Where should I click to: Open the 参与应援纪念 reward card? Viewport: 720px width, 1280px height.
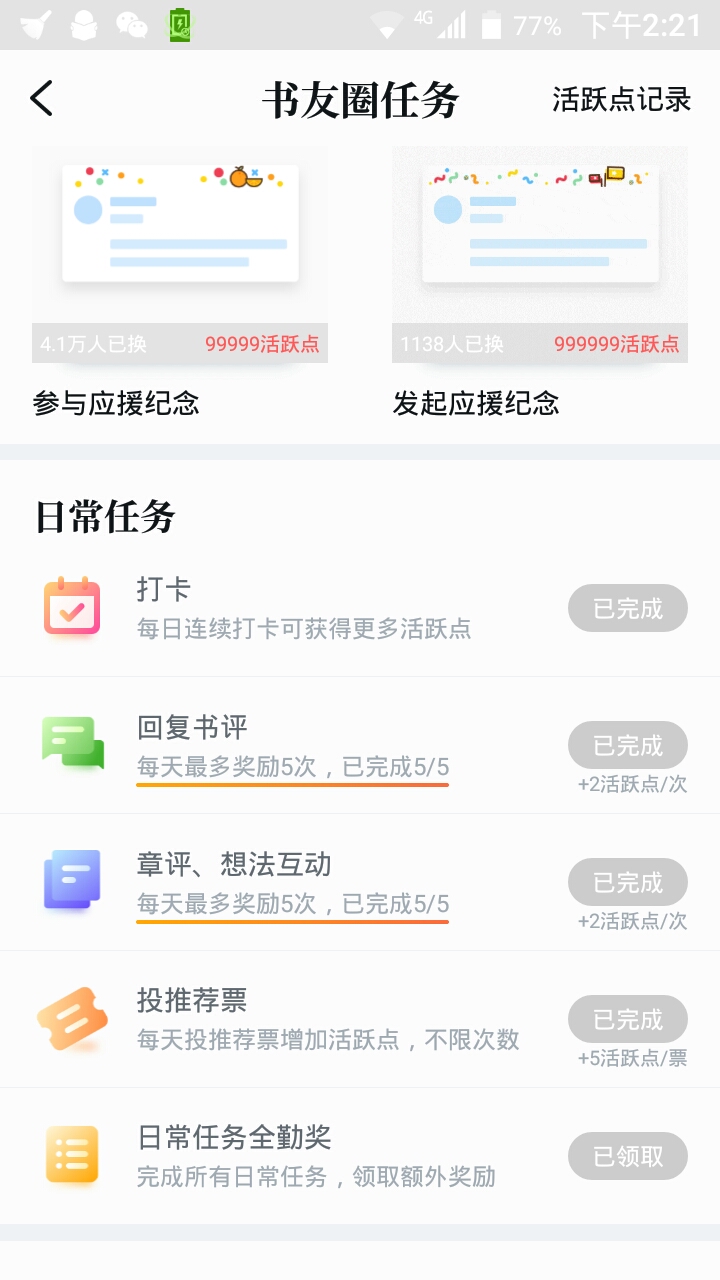(180, 282)
